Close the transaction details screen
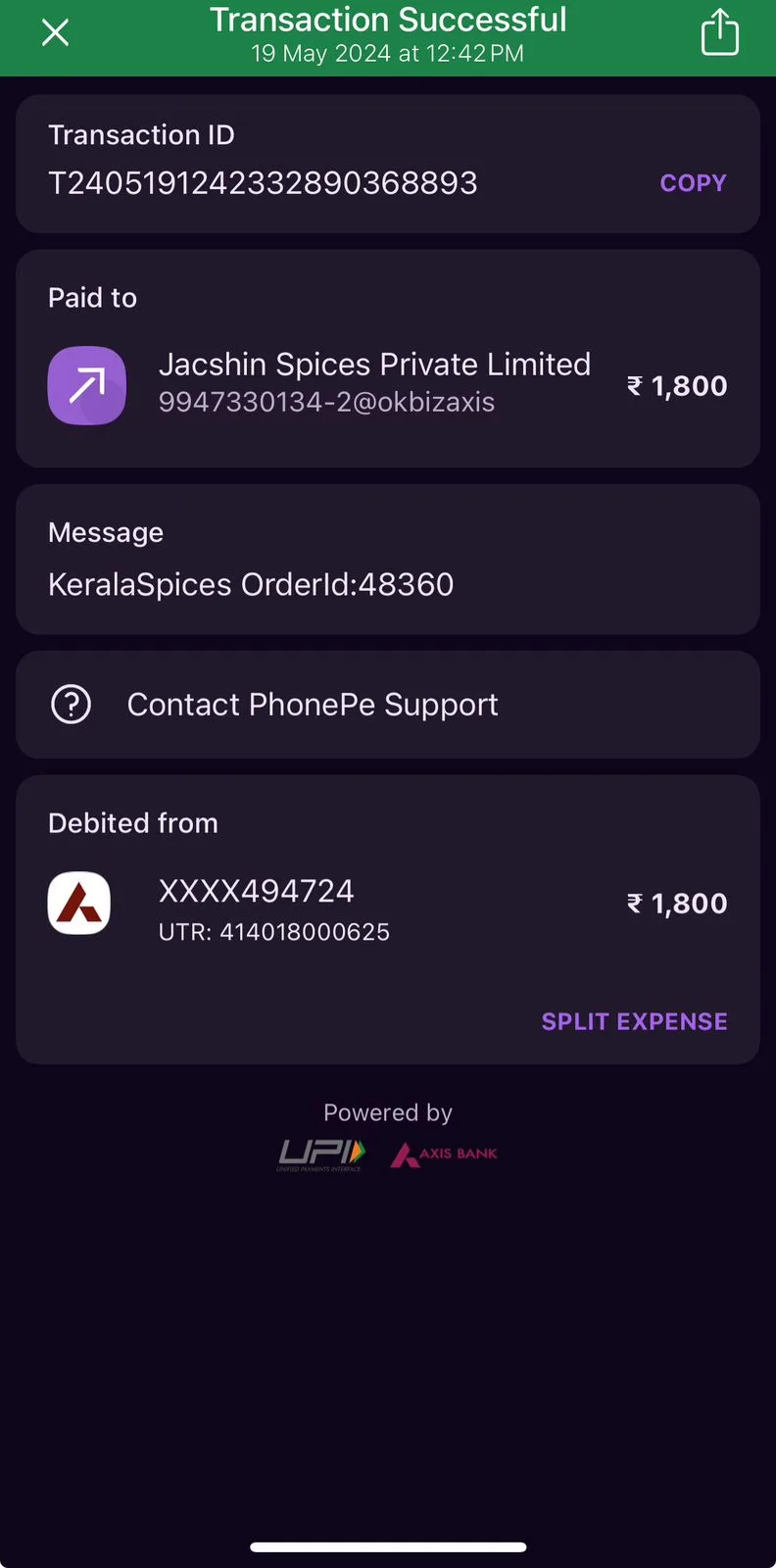 [55, 33]
